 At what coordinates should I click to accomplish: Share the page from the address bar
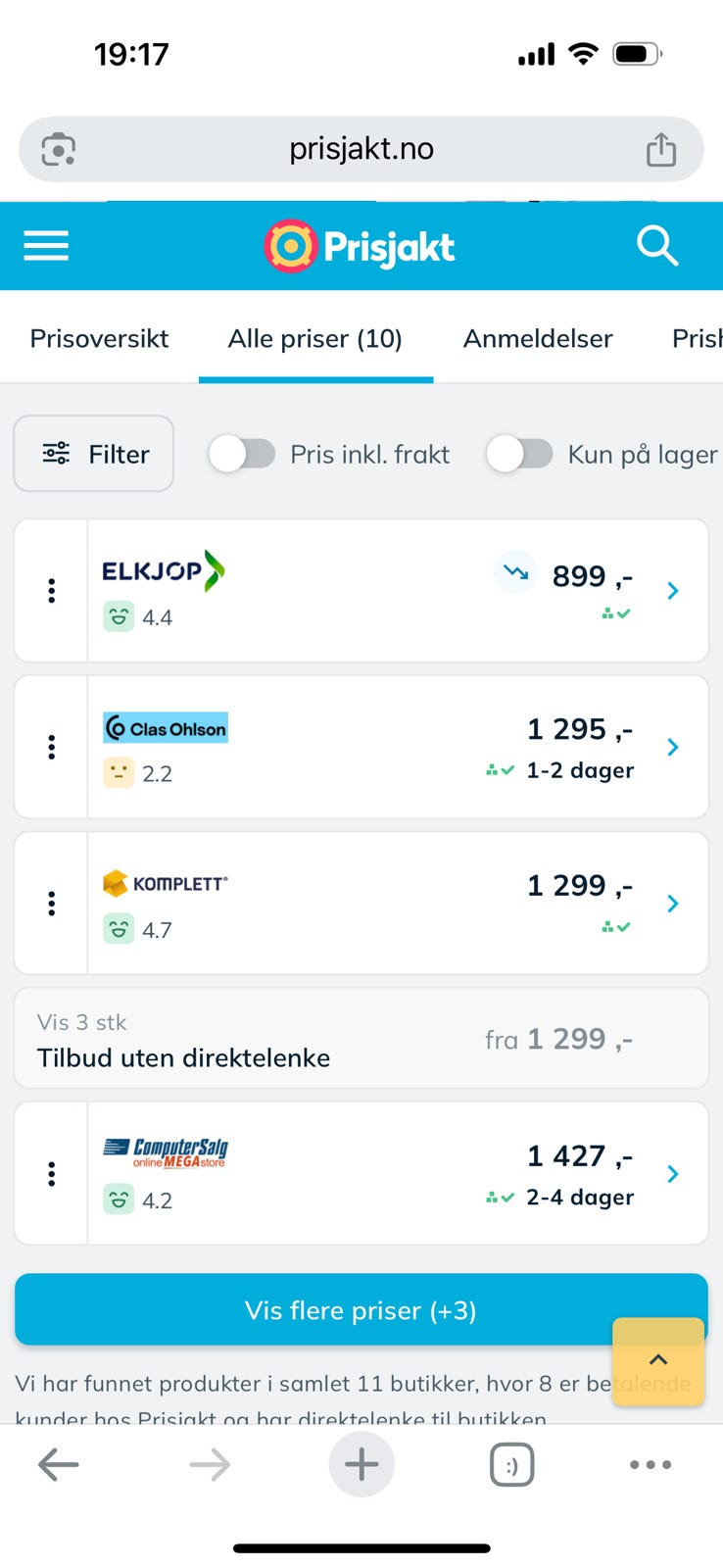tap(660, 150)
